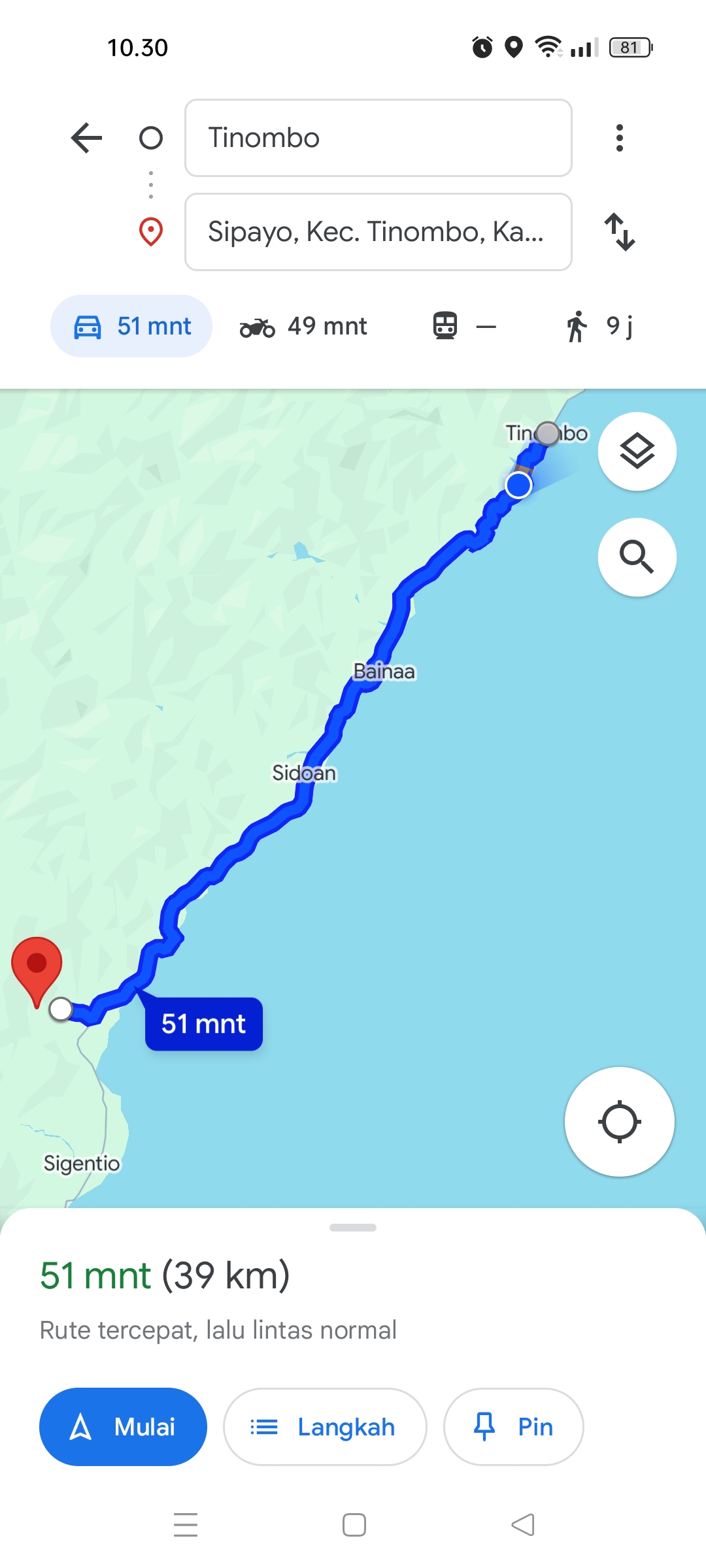Switch to the public transit mode
Screen dimensions: 706x1568
tap(465, 326)
